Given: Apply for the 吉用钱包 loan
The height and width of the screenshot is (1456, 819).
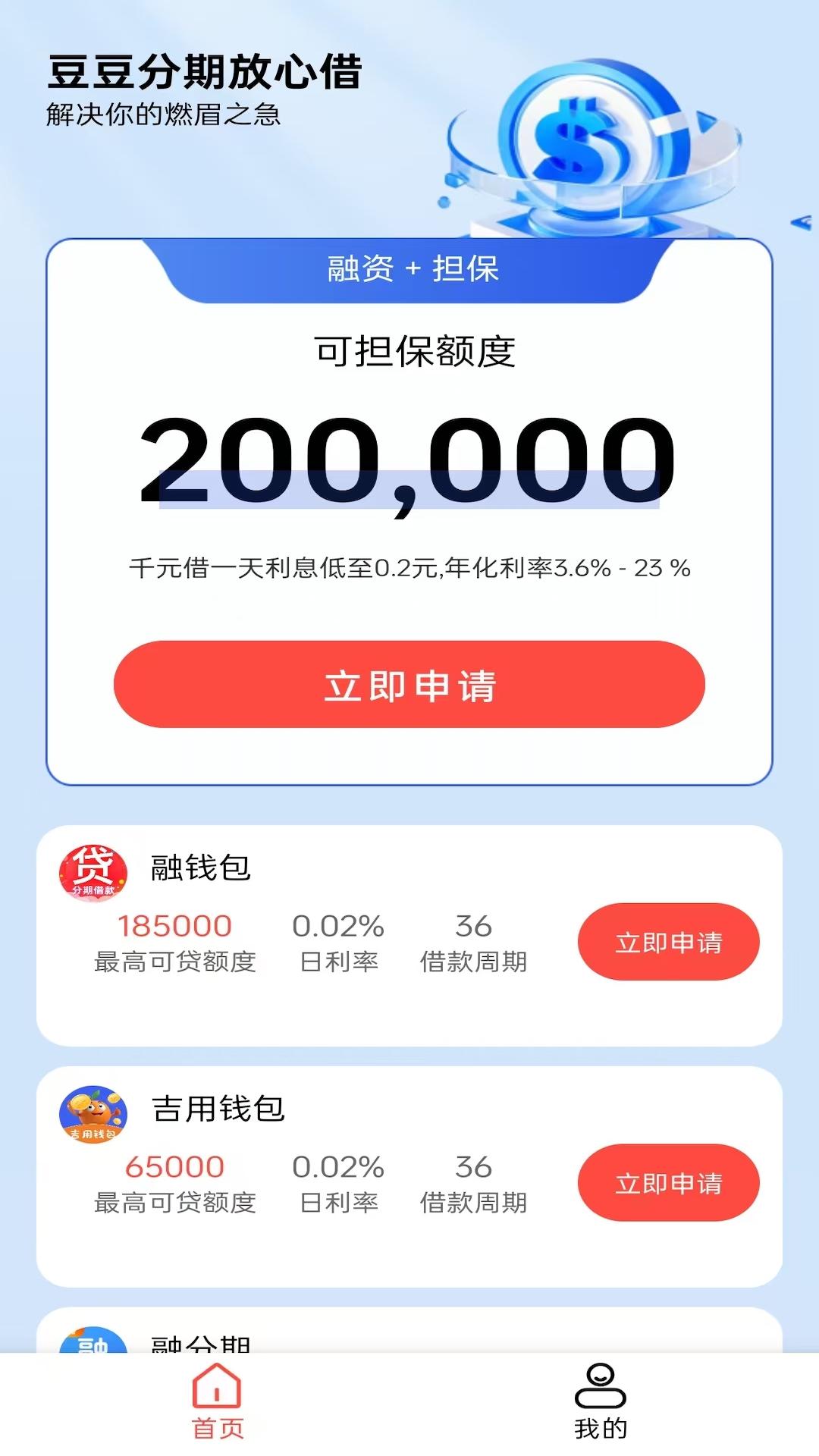Looking at the screenshot, I should click(x=668, y=1182).
